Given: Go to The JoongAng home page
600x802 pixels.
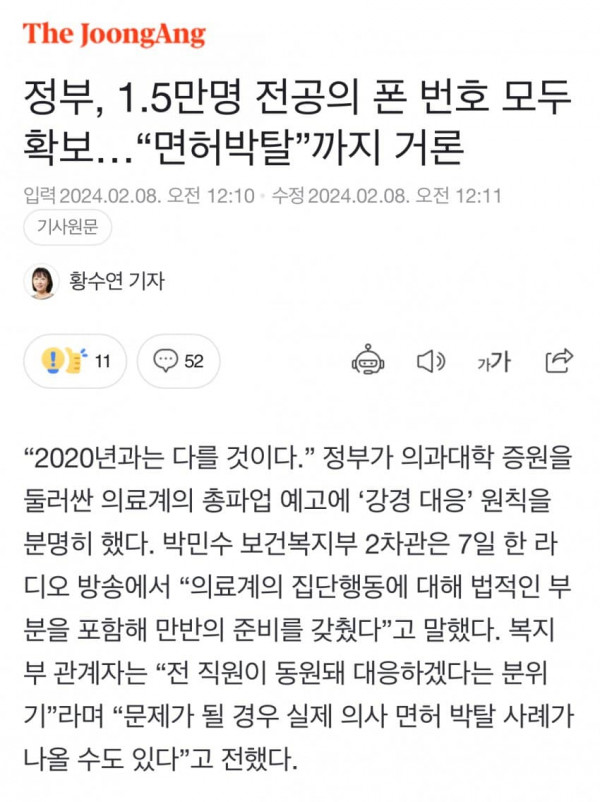Looking at the screenshot, I should pos(114,35).
